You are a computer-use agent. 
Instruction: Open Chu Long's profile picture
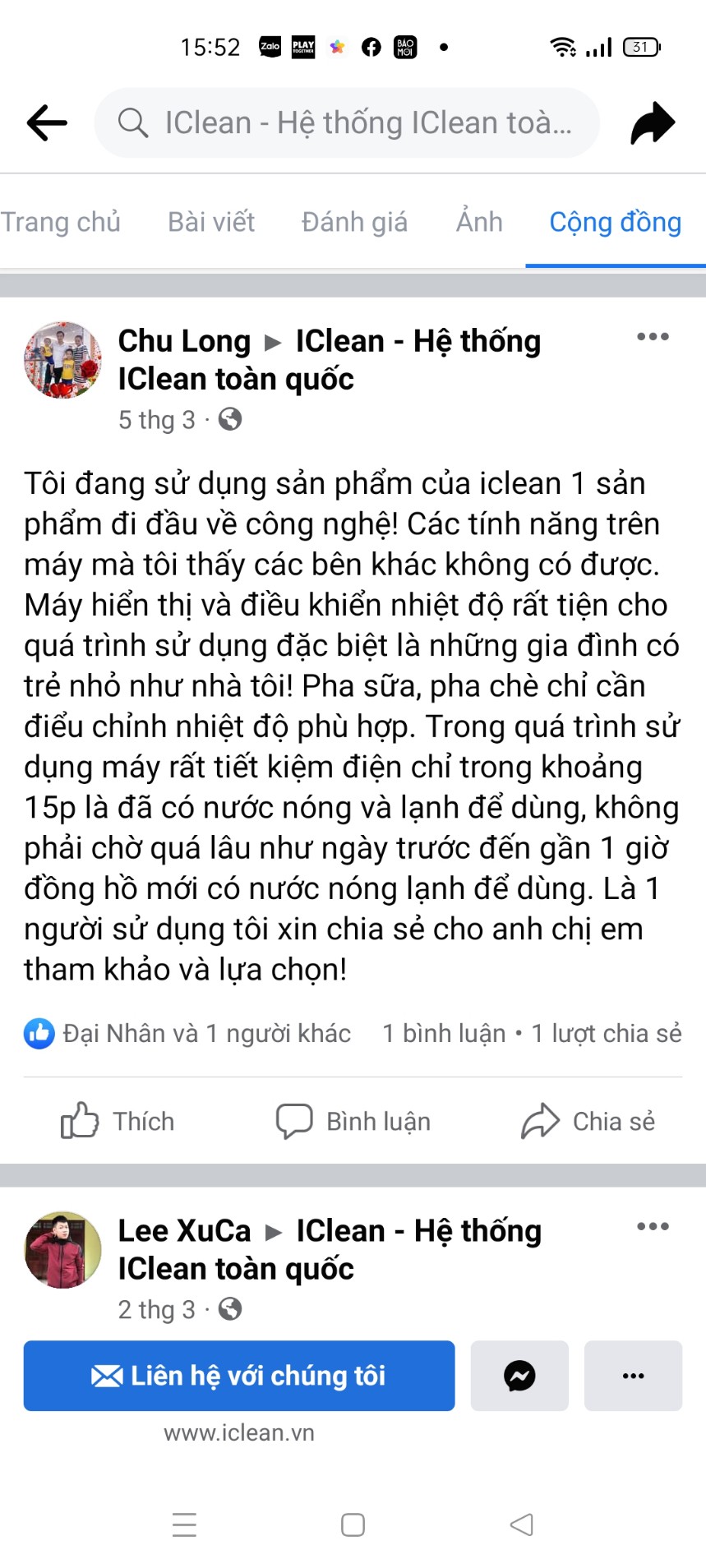(62, 360)
